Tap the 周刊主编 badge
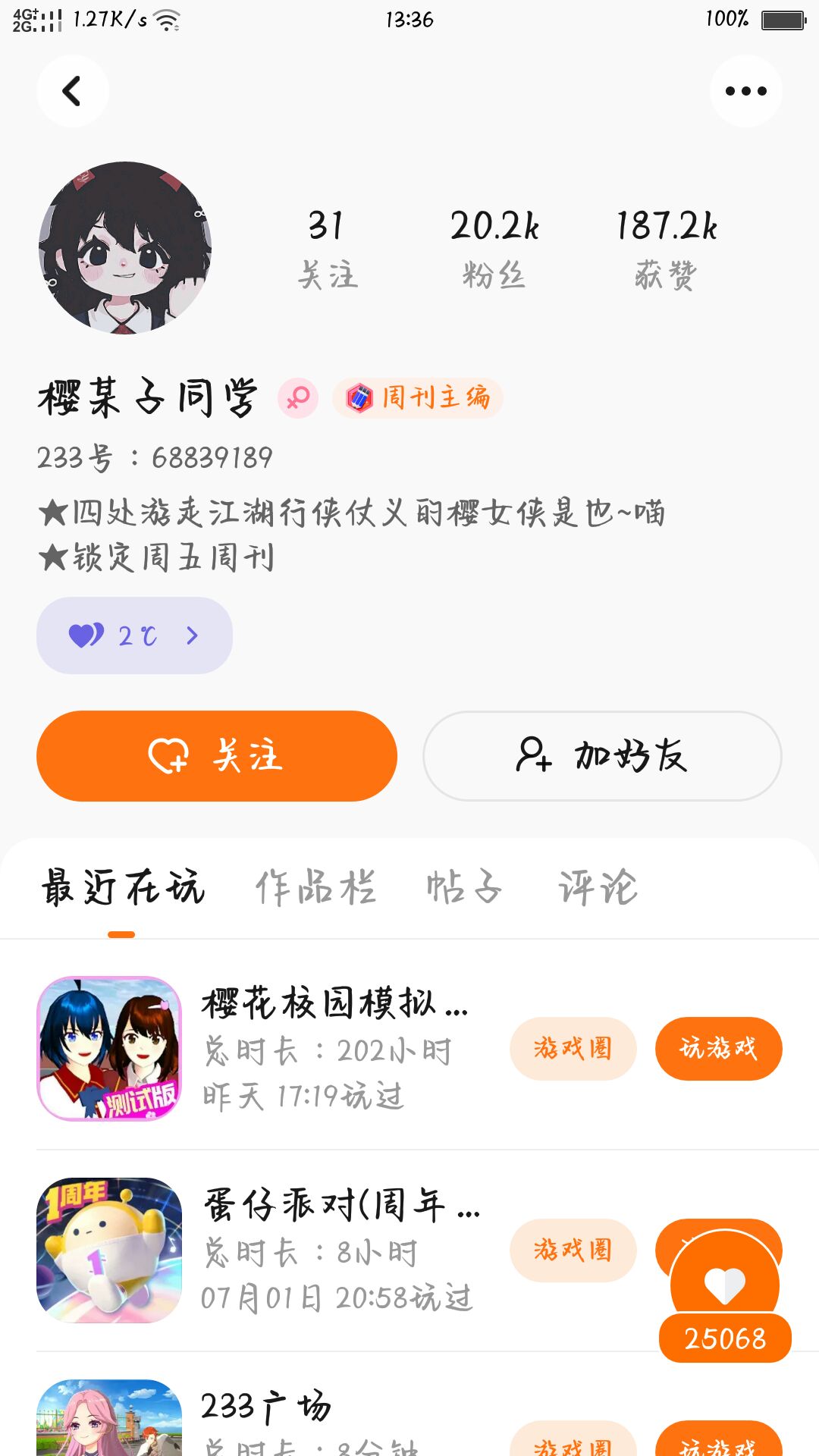Image resolution: width=819 pixels, height=1456 pixels. click(x=418, y=397)
